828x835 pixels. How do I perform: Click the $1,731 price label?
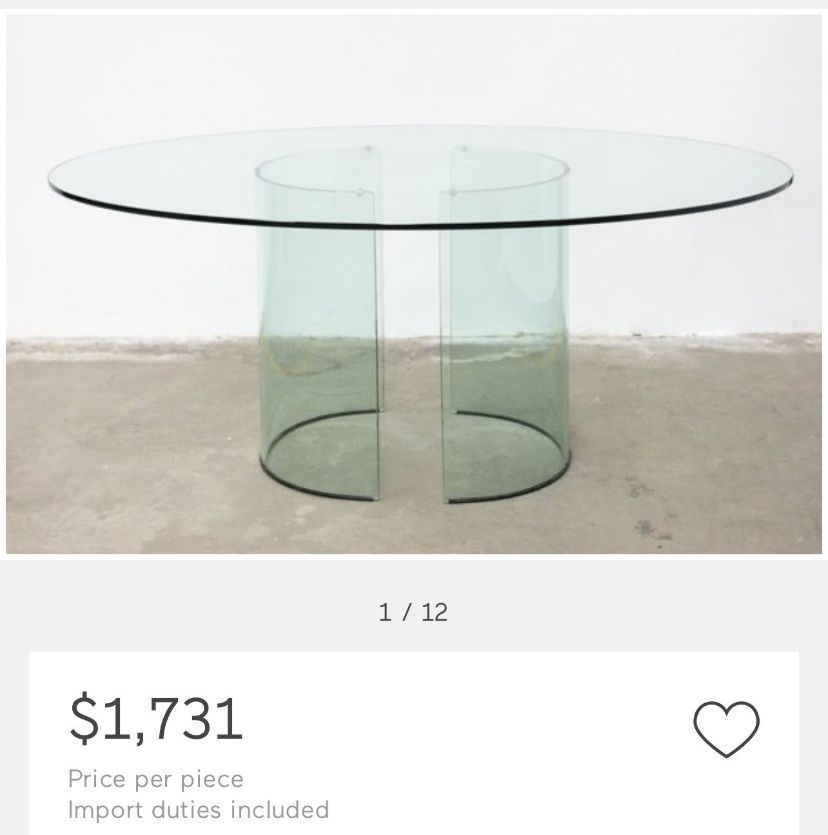155,715
